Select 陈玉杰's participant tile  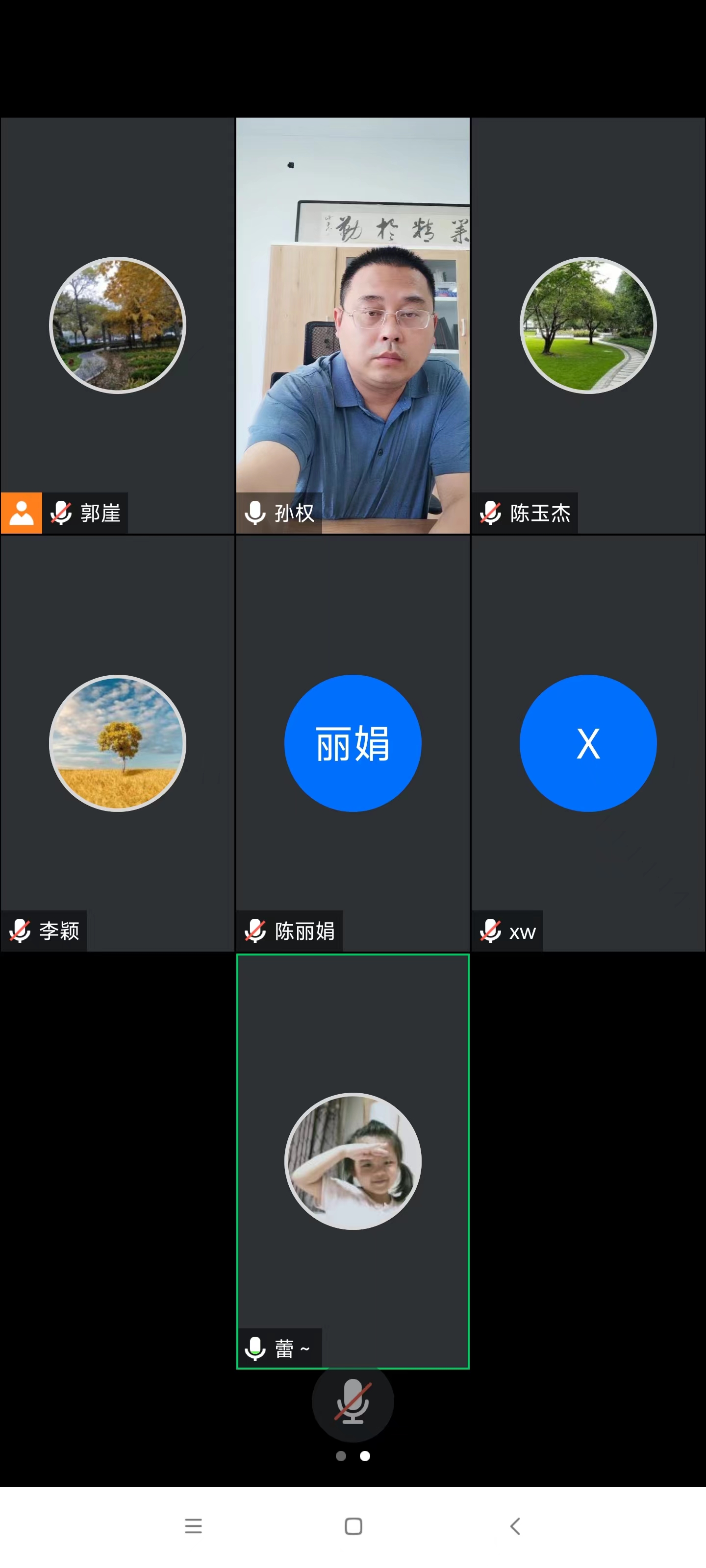pyautogui.click(x=588, y=326)
